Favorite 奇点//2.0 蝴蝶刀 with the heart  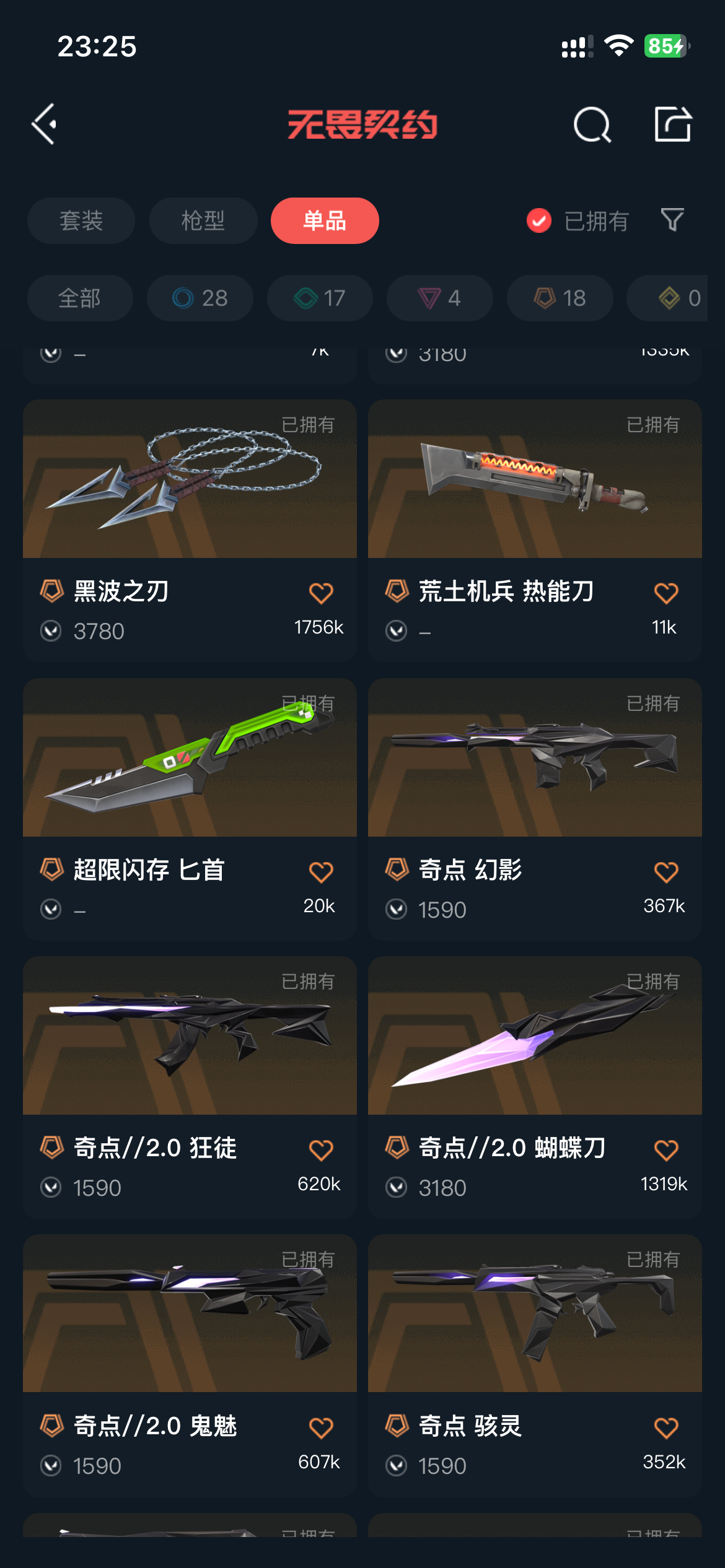[x=666, y=1150]
